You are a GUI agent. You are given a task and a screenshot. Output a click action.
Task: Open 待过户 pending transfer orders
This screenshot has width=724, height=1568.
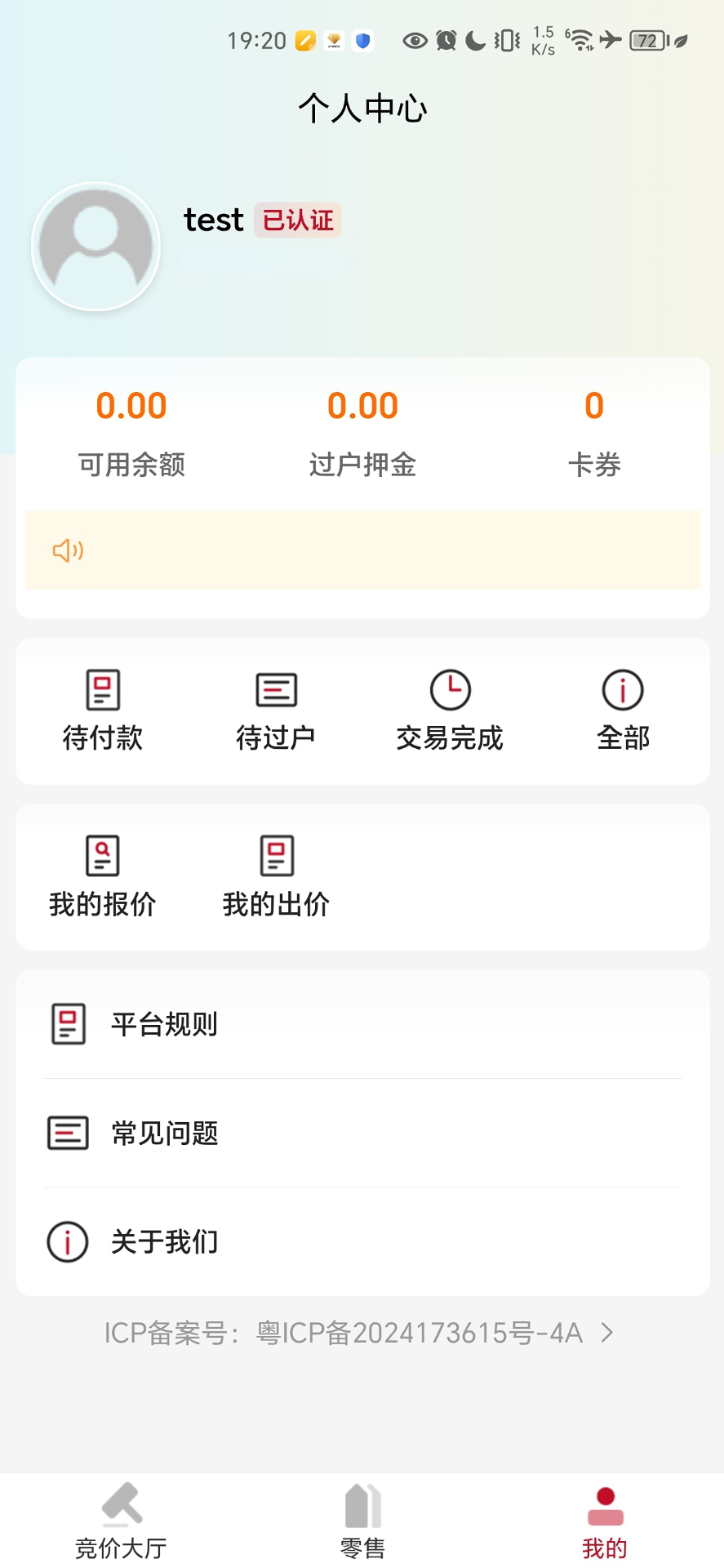click(x=276, y=710)
